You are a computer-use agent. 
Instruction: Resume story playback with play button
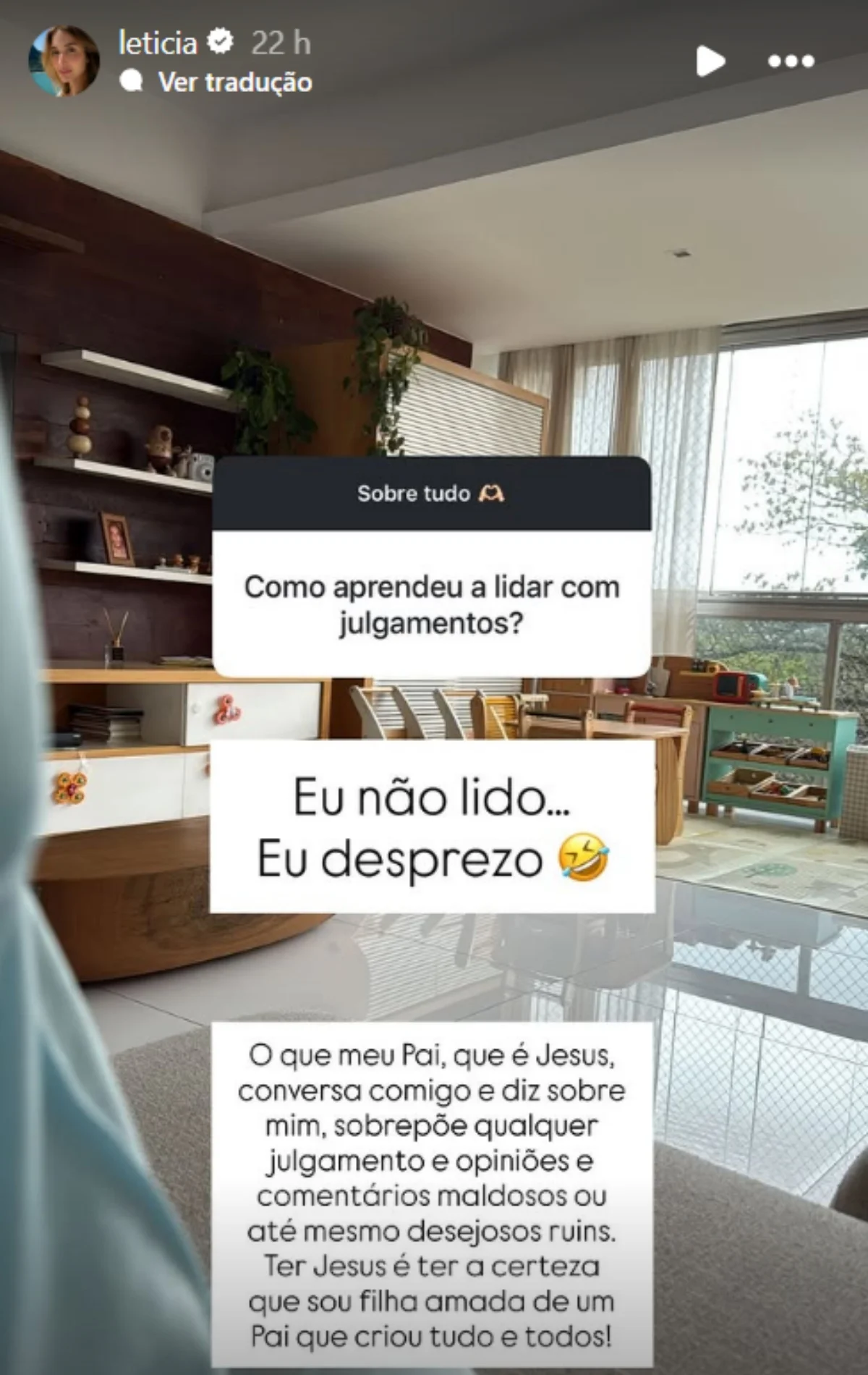(x=710, y=62)
